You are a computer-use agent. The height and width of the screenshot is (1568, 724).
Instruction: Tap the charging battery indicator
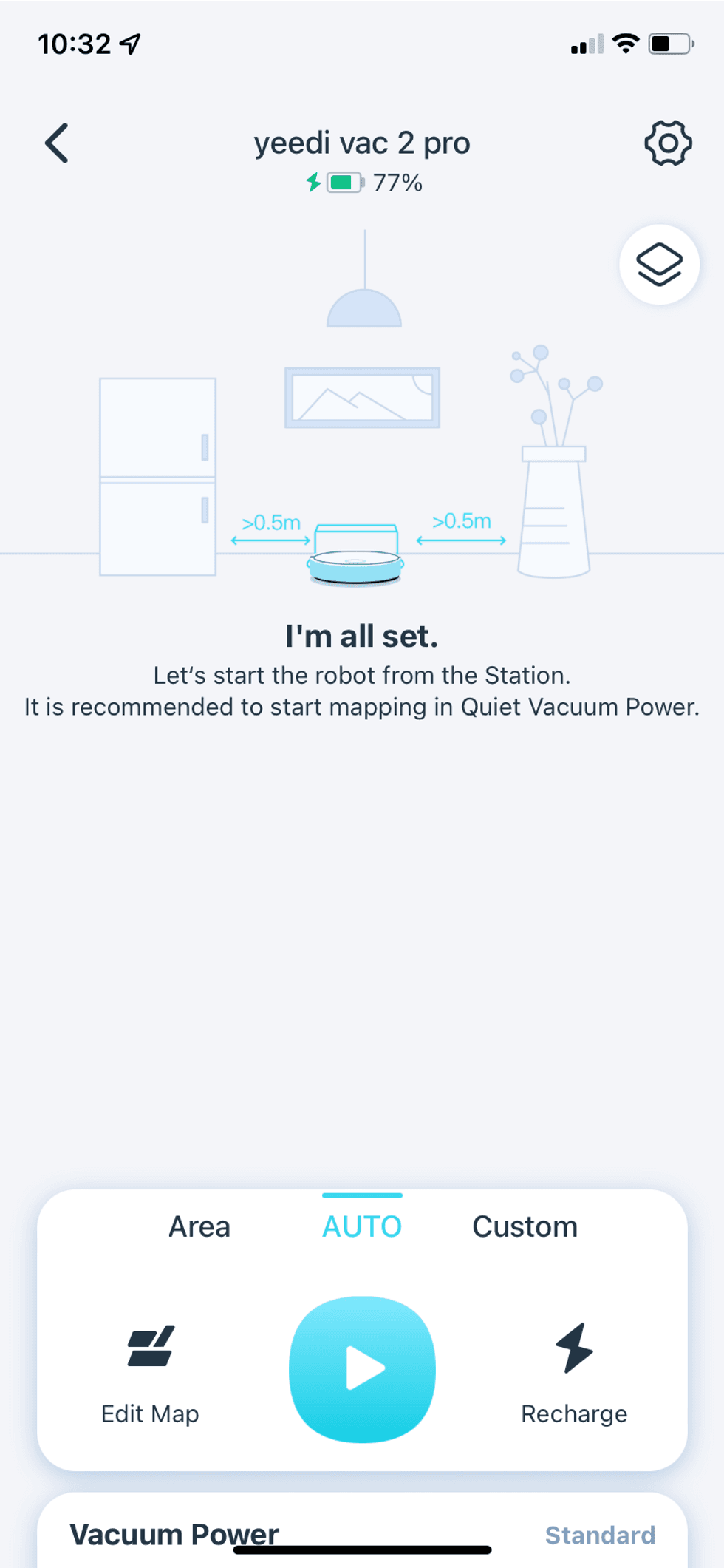[x=341, y=182]
